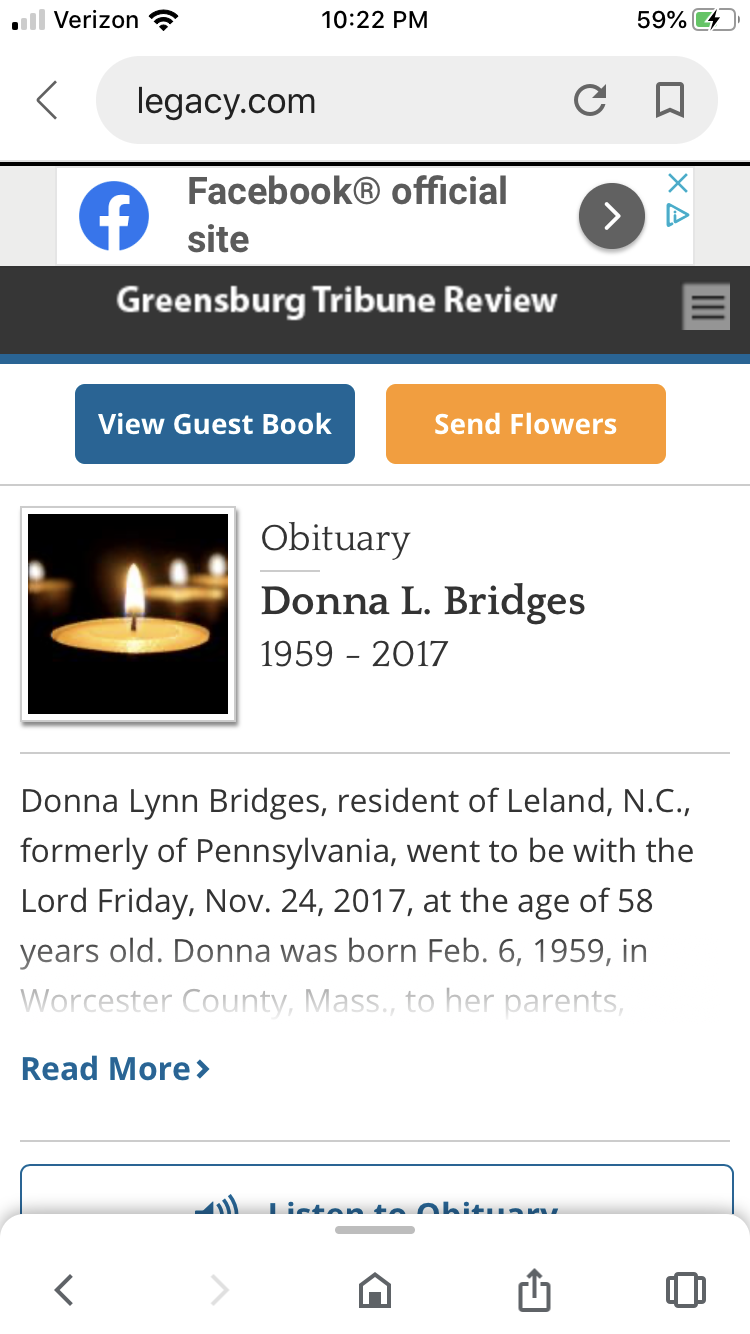Tap View Guest Book

click(215, 424)
